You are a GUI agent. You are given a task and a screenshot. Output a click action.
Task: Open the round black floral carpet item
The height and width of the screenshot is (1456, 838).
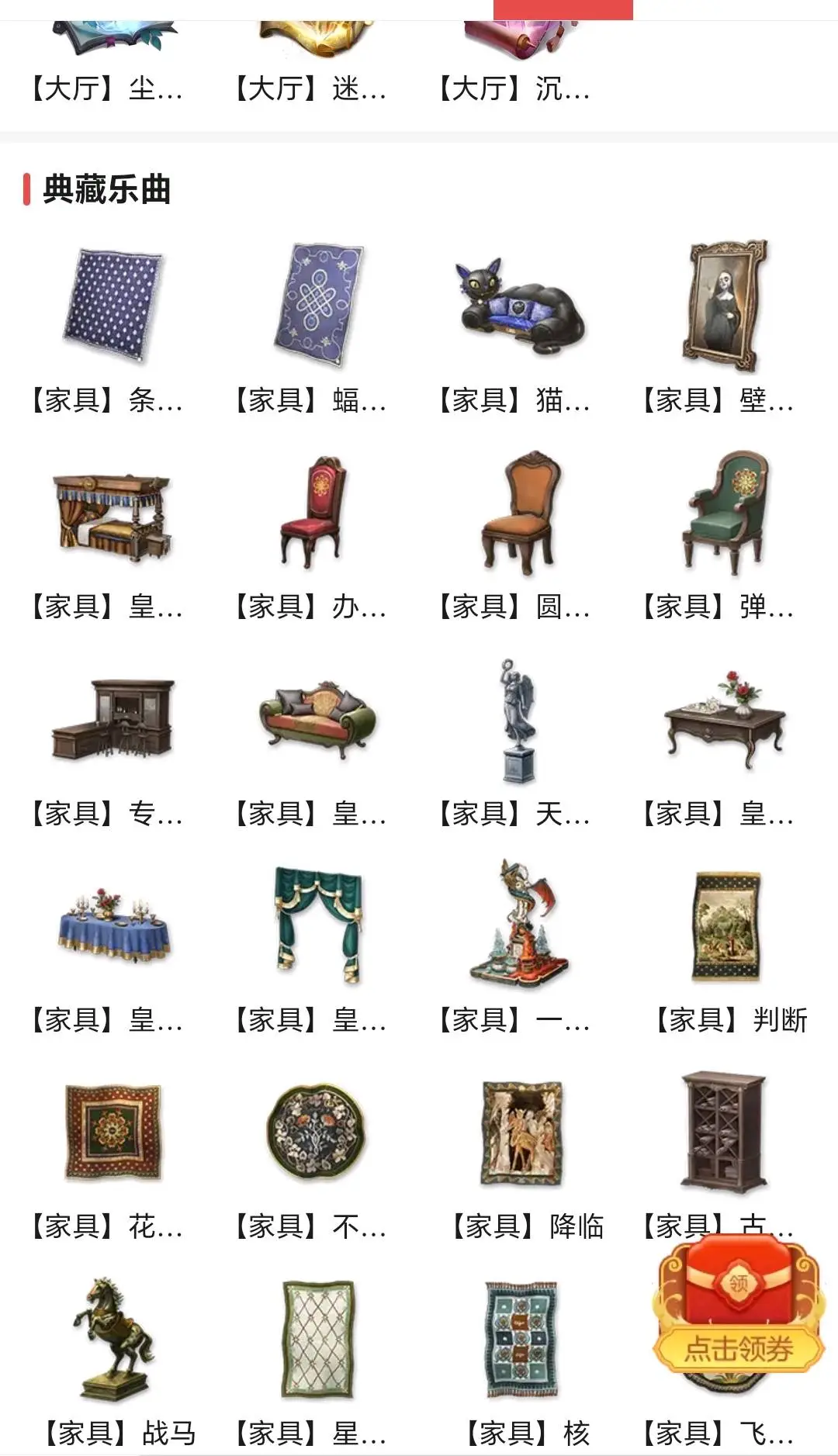315,1133
